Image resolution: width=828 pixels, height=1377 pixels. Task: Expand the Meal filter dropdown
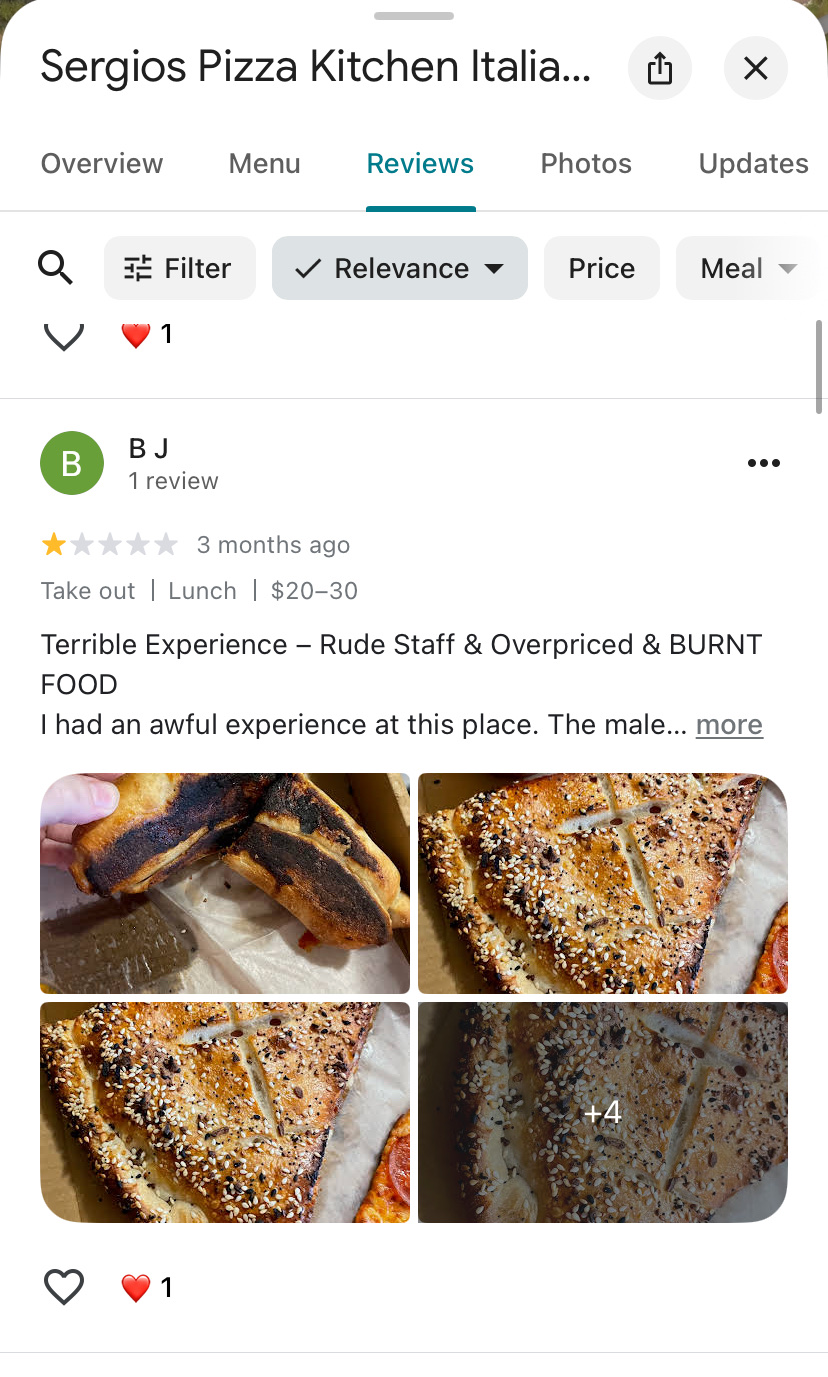point(747,268)
